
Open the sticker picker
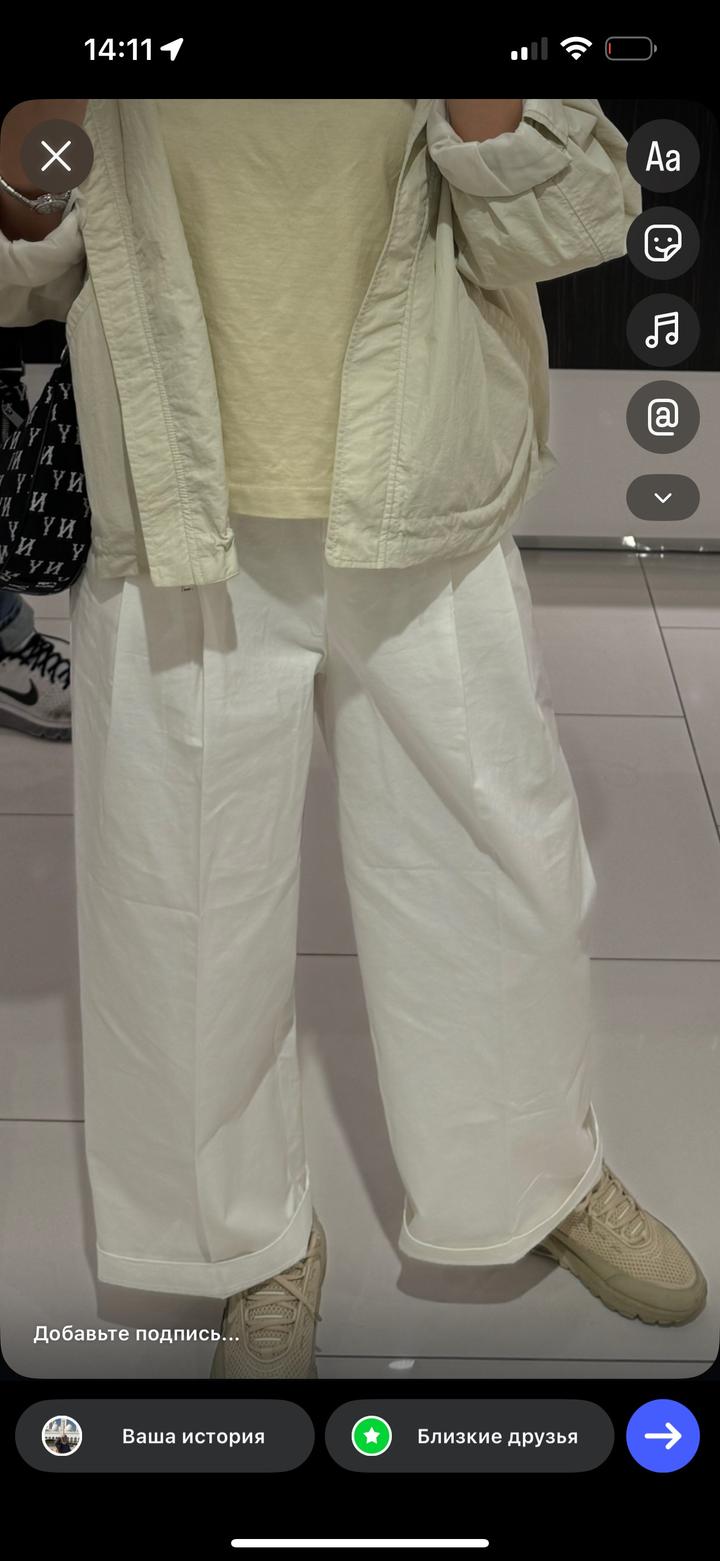click(662, 243)
